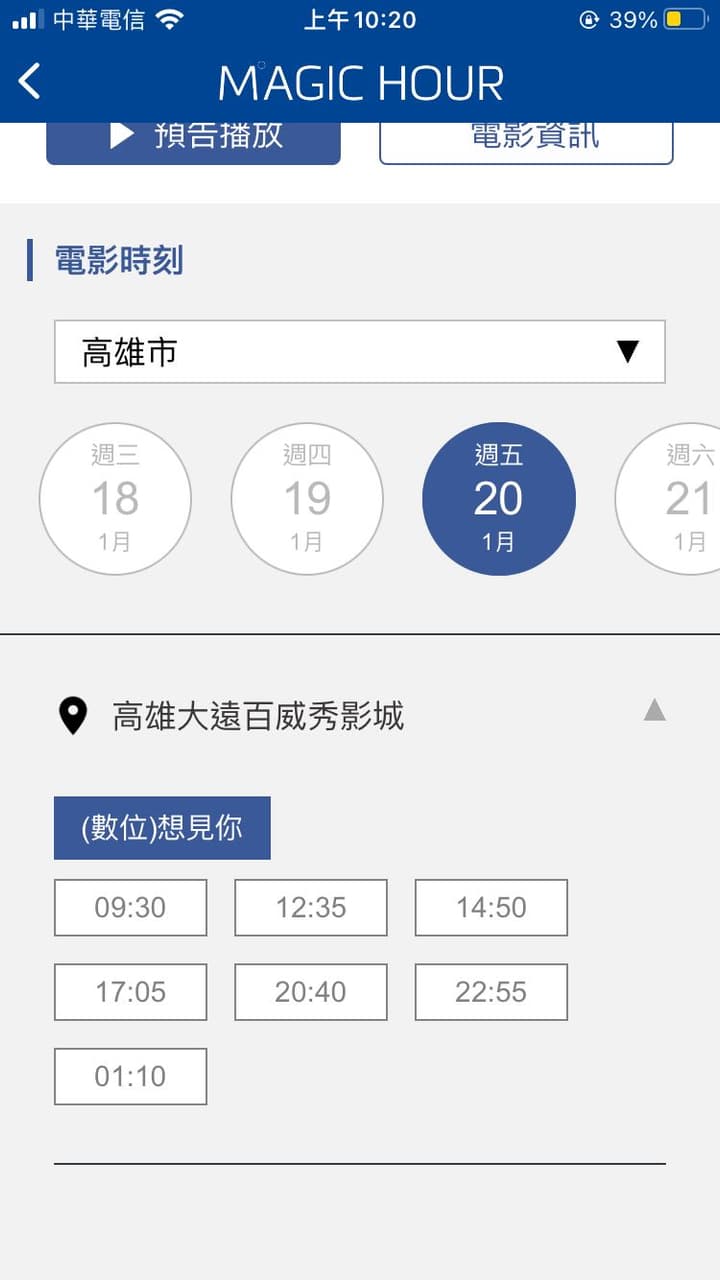Collapse the 高雄大遠百威秀影城 theater section
This screenshot has width=720, height=1280.
click(655, 711)
